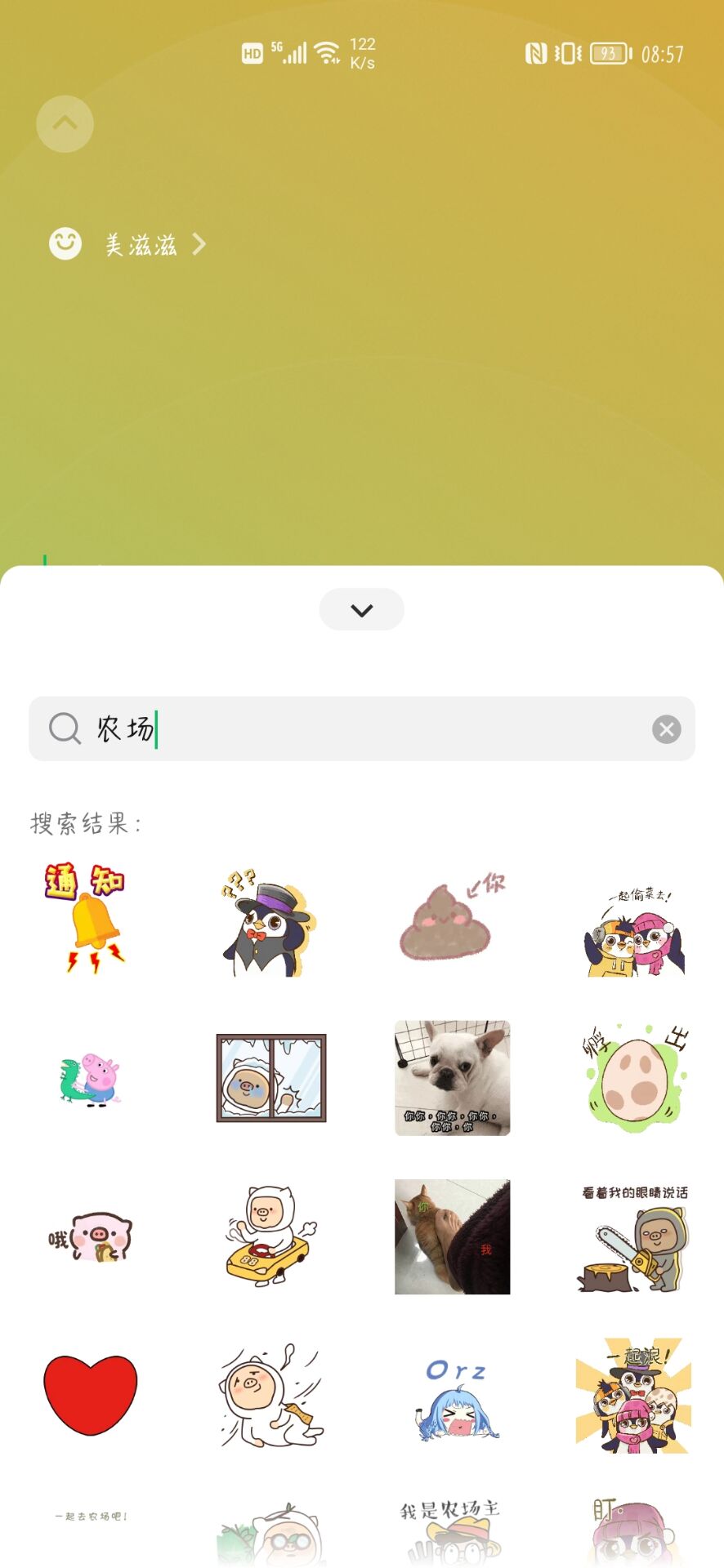The height and width of the screenshot is (1568, 724).
Task: Tap the search magnifier icon
Action: [64, 728]
